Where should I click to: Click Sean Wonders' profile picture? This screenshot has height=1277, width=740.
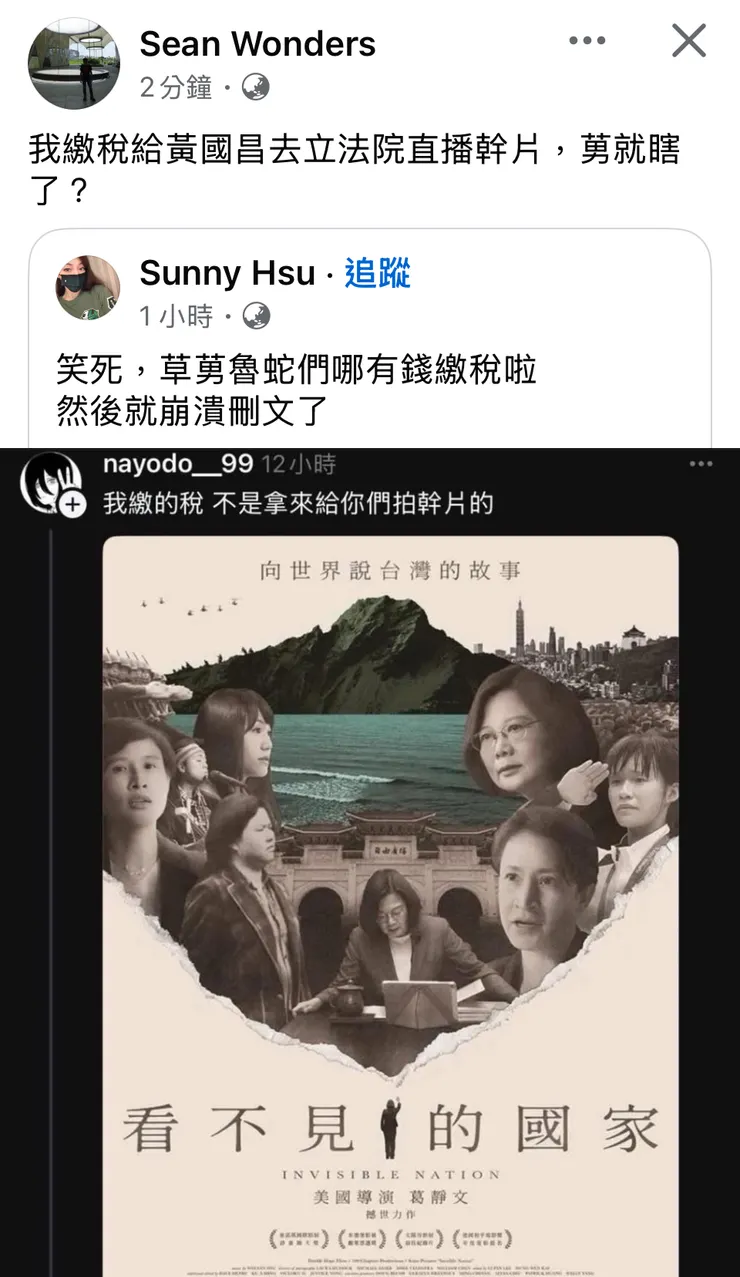point(74,60)
